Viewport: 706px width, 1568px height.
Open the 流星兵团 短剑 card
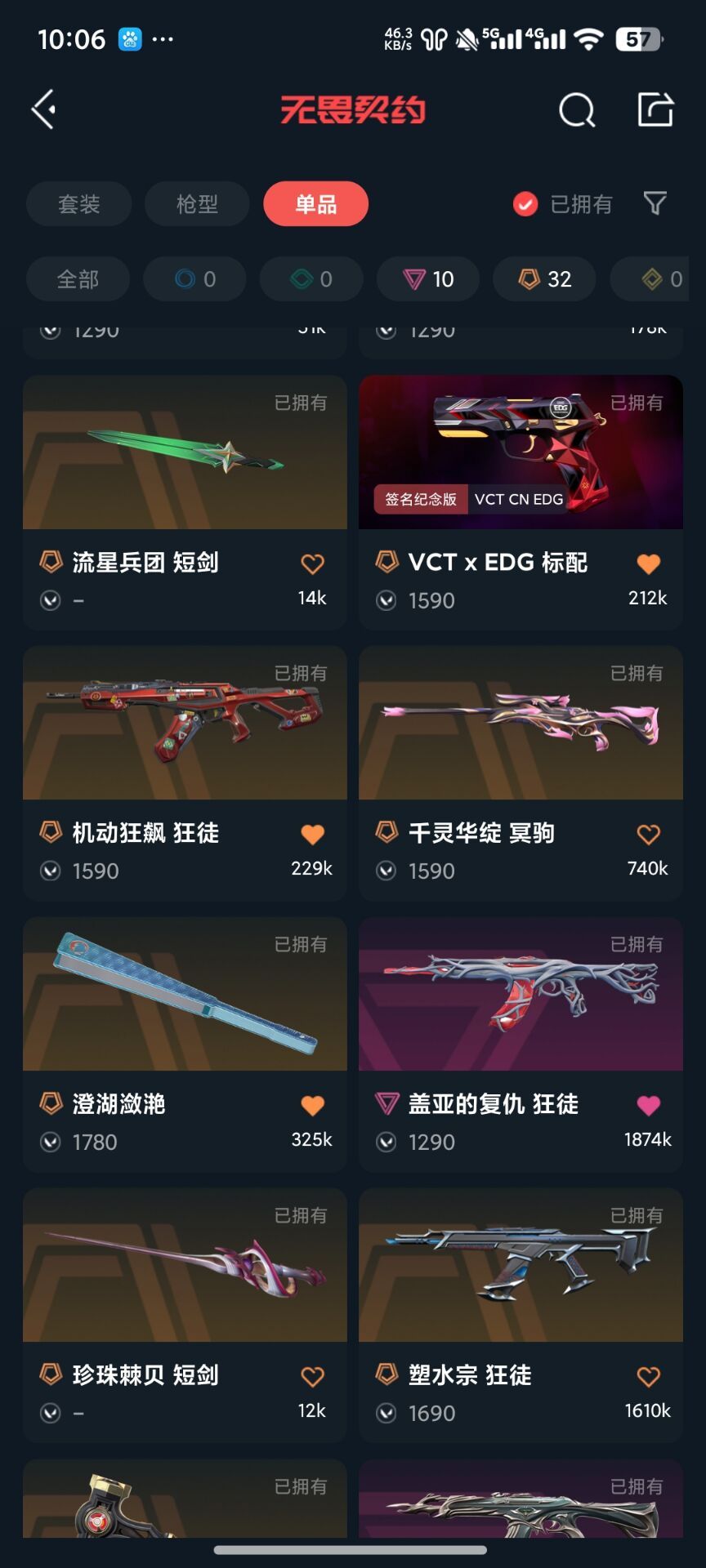pos(185,502)
